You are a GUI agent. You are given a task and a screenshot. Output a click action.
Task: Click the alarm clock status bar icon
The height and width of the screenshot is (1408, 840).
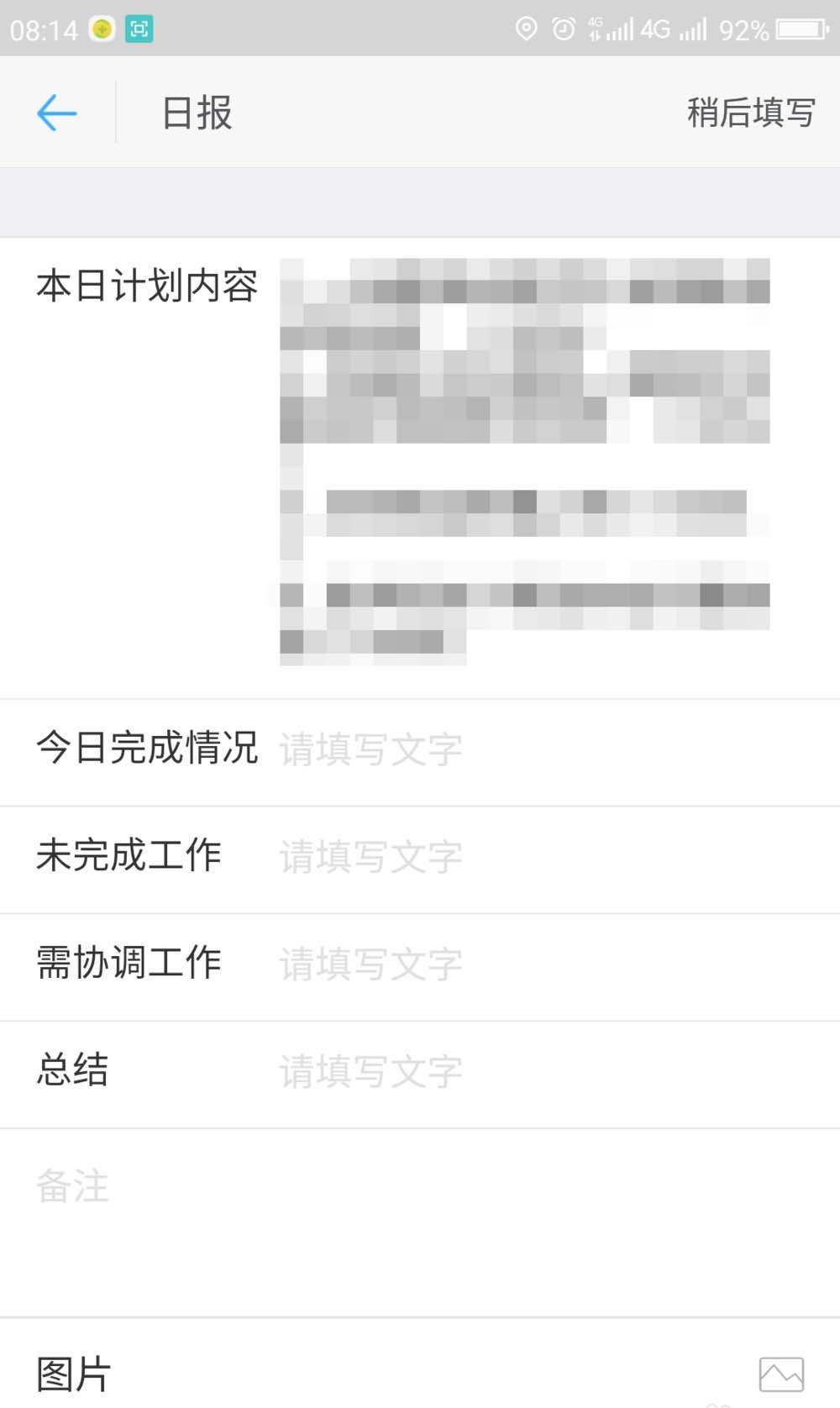(x=561, y=28)
